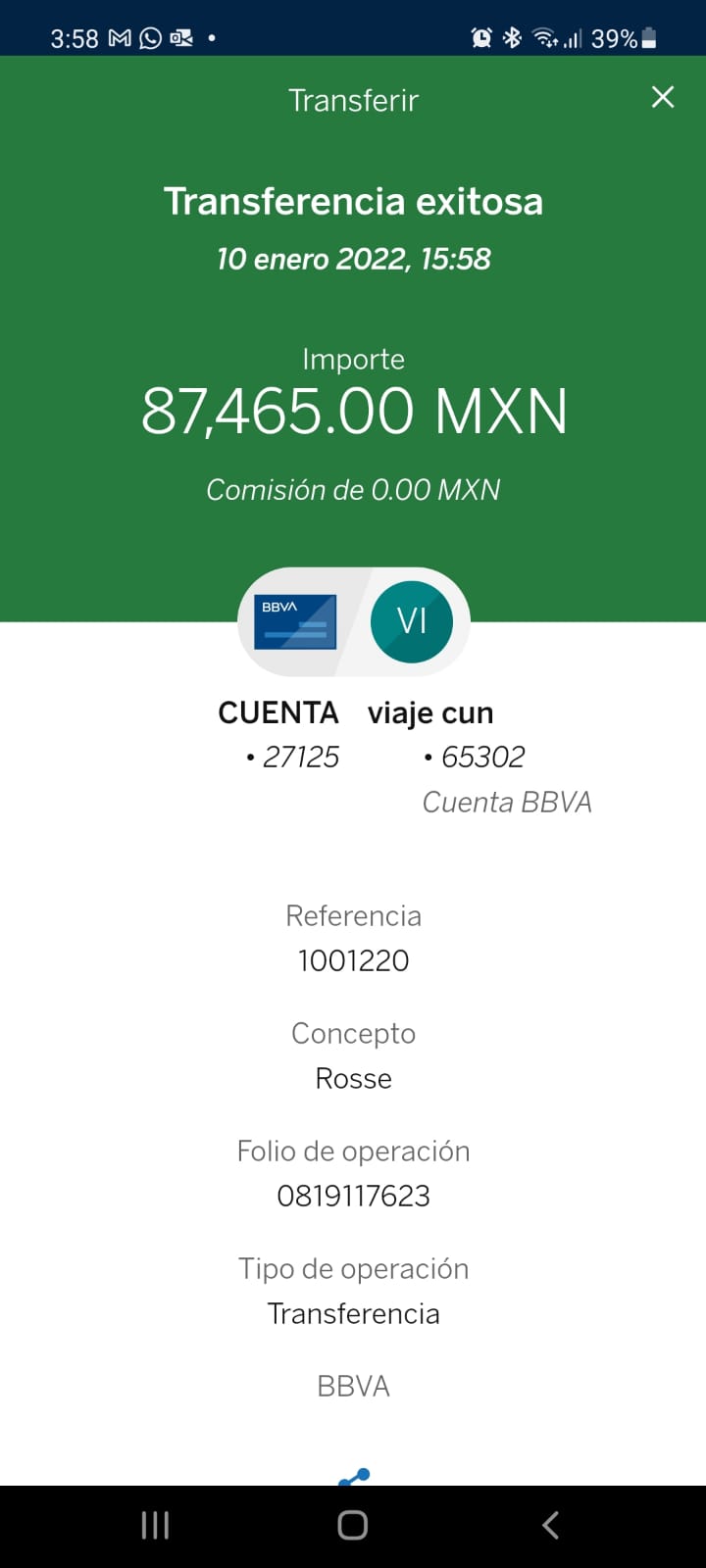Open the recent apps view
Image resolution: width=706 pixels, height=1568 pixels.
[x=155, y=1525]
